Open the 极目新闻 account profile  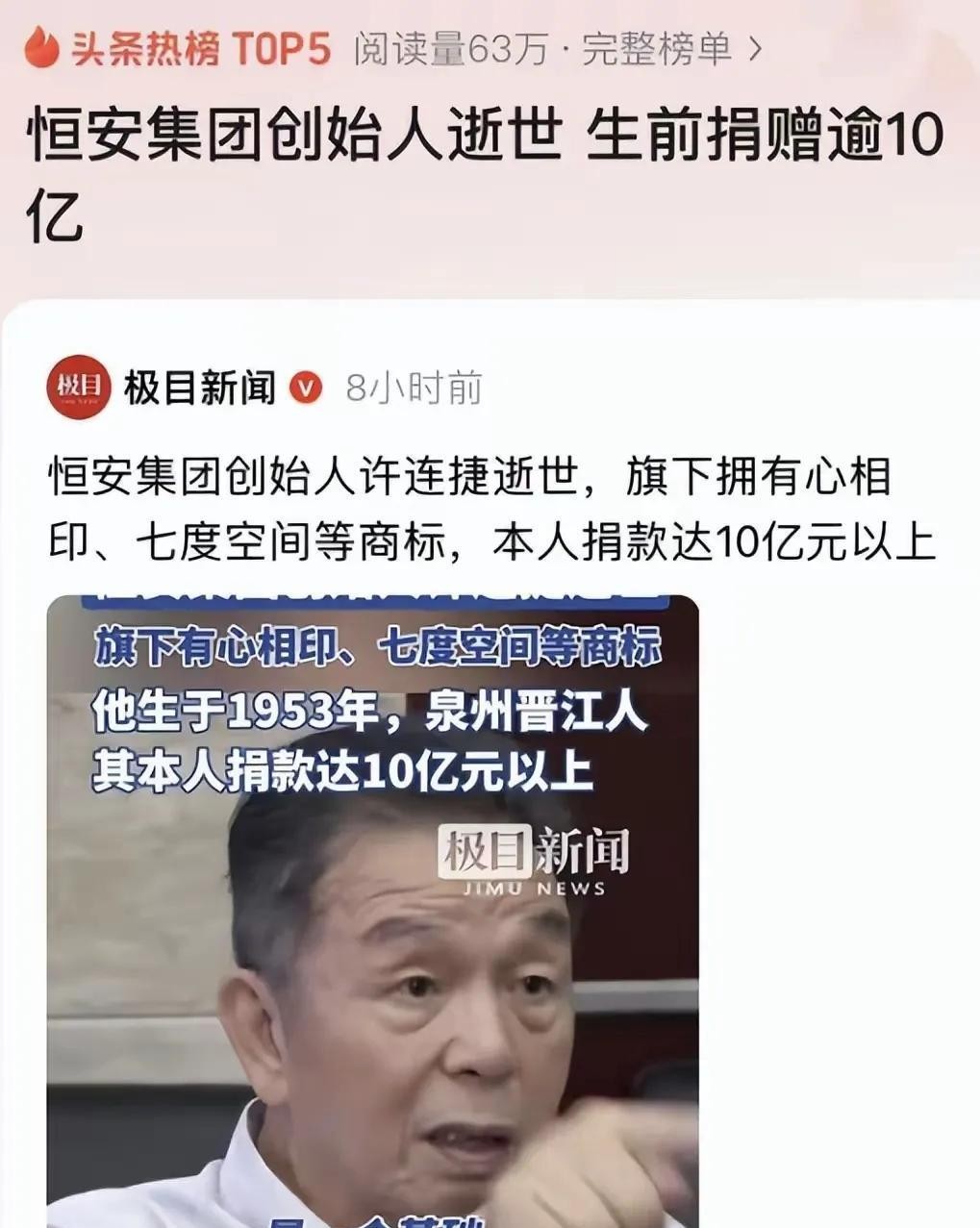tap(198, 388)
